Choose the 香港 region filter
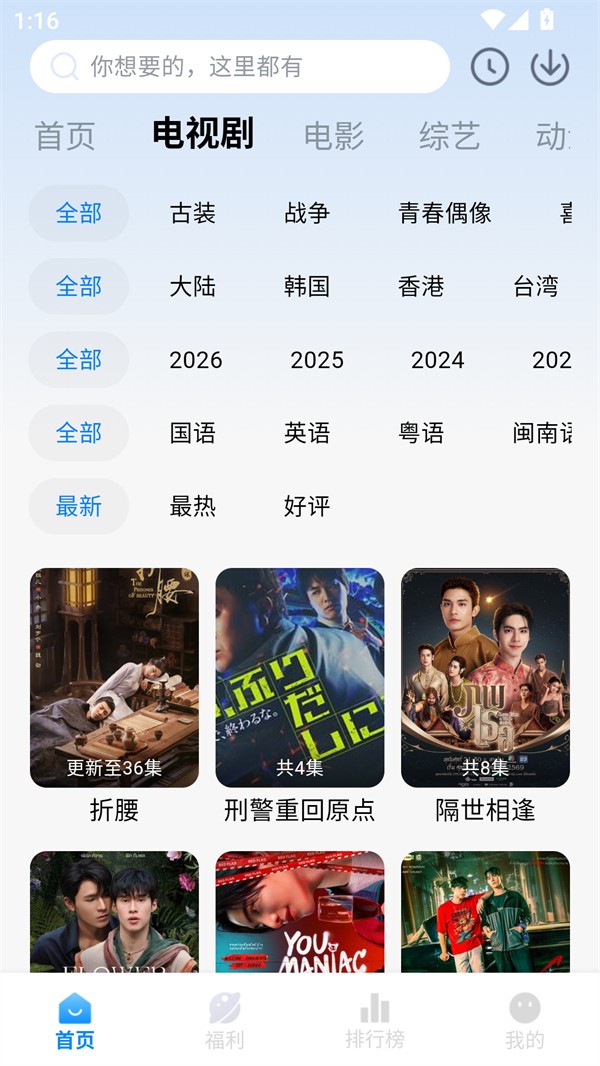This screenshot has width=600, height=1066. coord(421,286)
